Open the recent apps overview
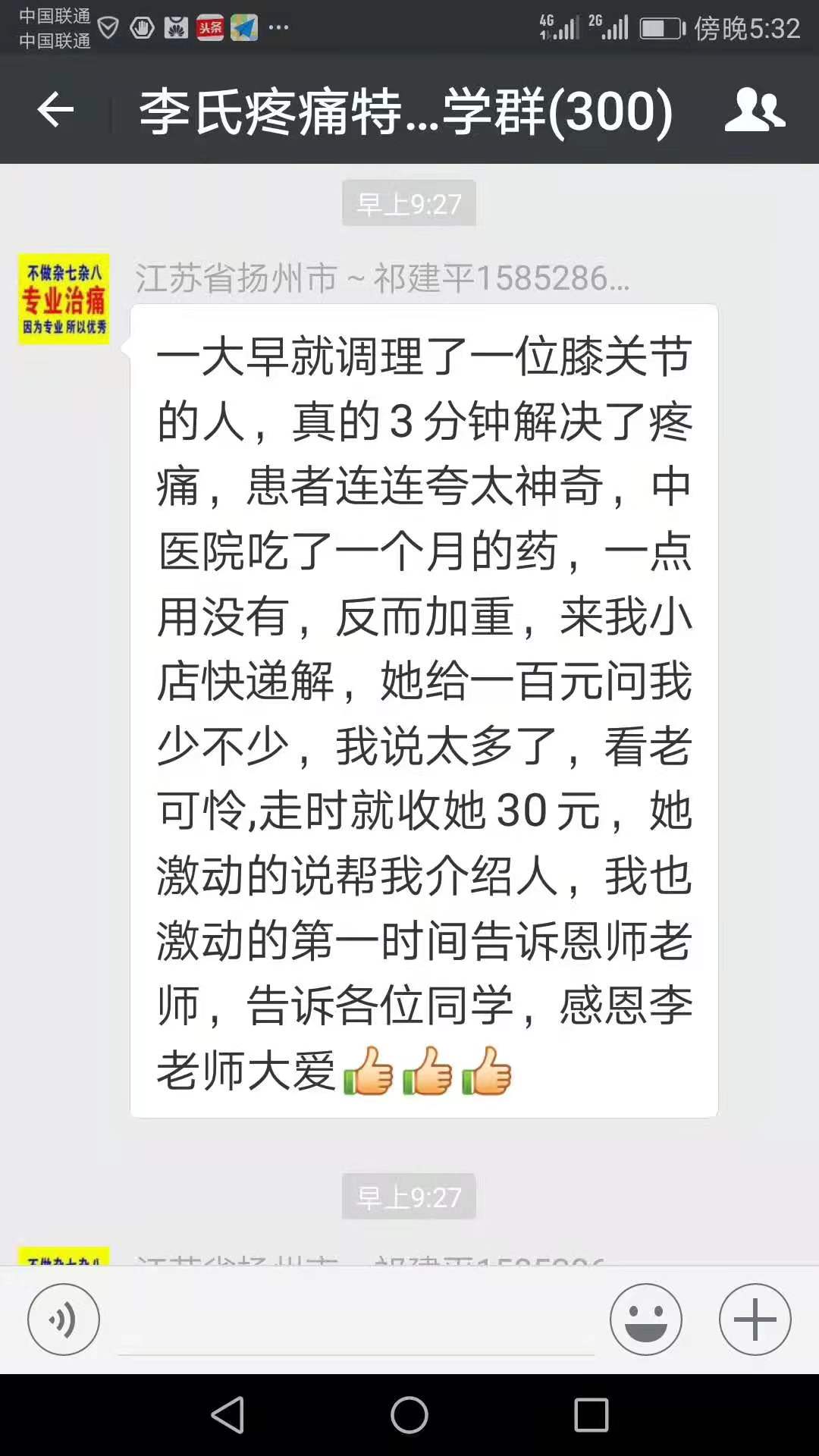This screenshot has height=1456, width=819. [x=591, y=1415]
